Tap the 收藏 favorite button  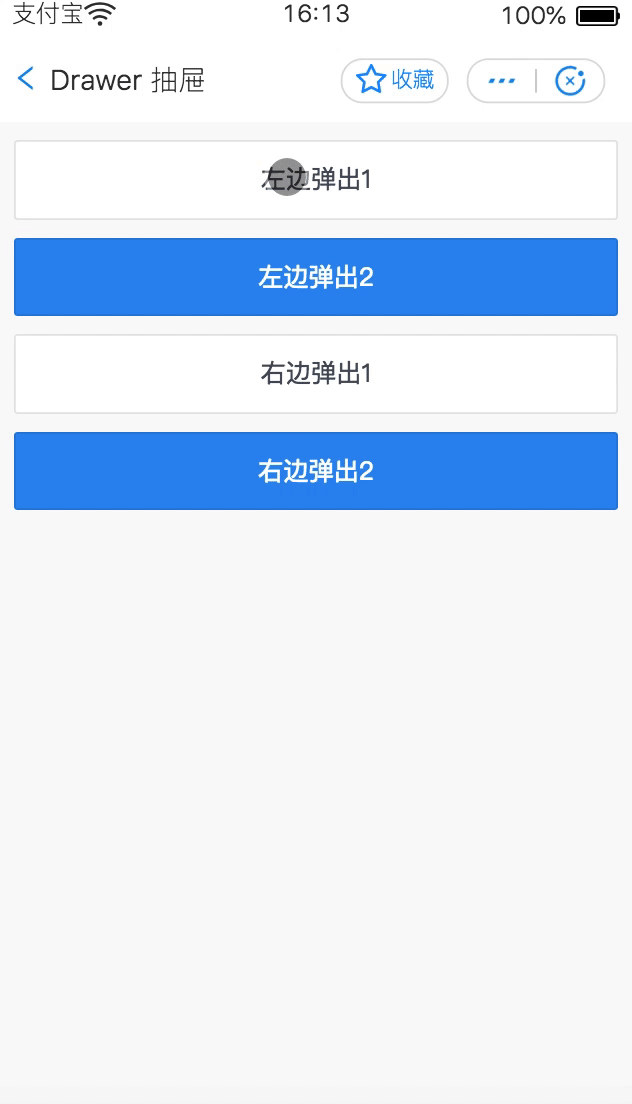tap(395, 81)
